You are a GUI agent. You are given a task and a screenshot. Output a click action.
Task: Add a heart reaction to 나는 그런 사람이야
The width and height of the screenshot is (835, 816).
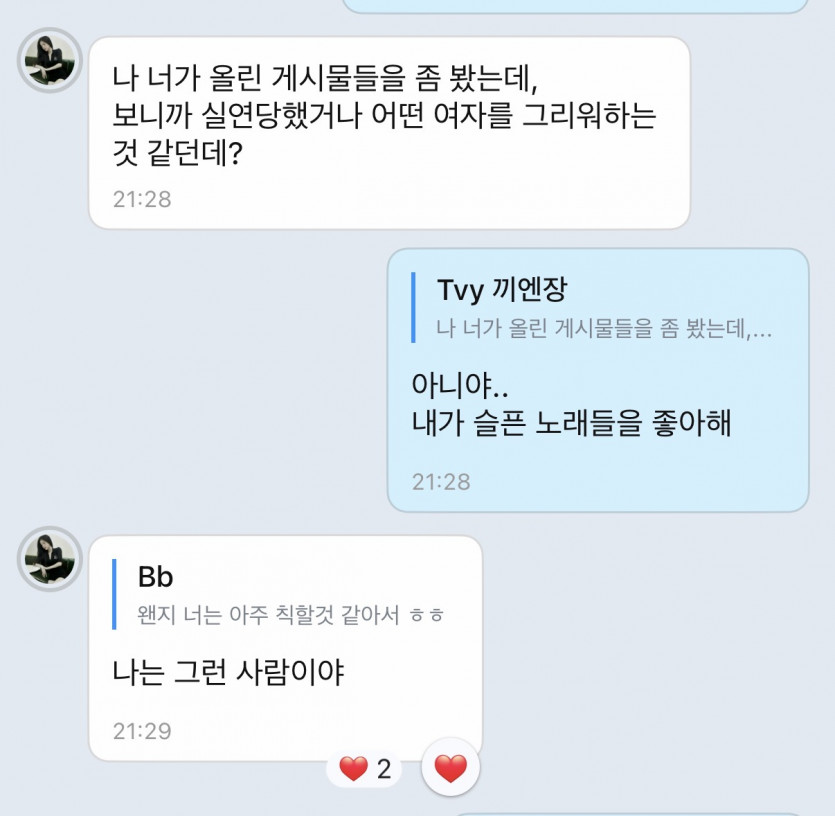[451, 769]
